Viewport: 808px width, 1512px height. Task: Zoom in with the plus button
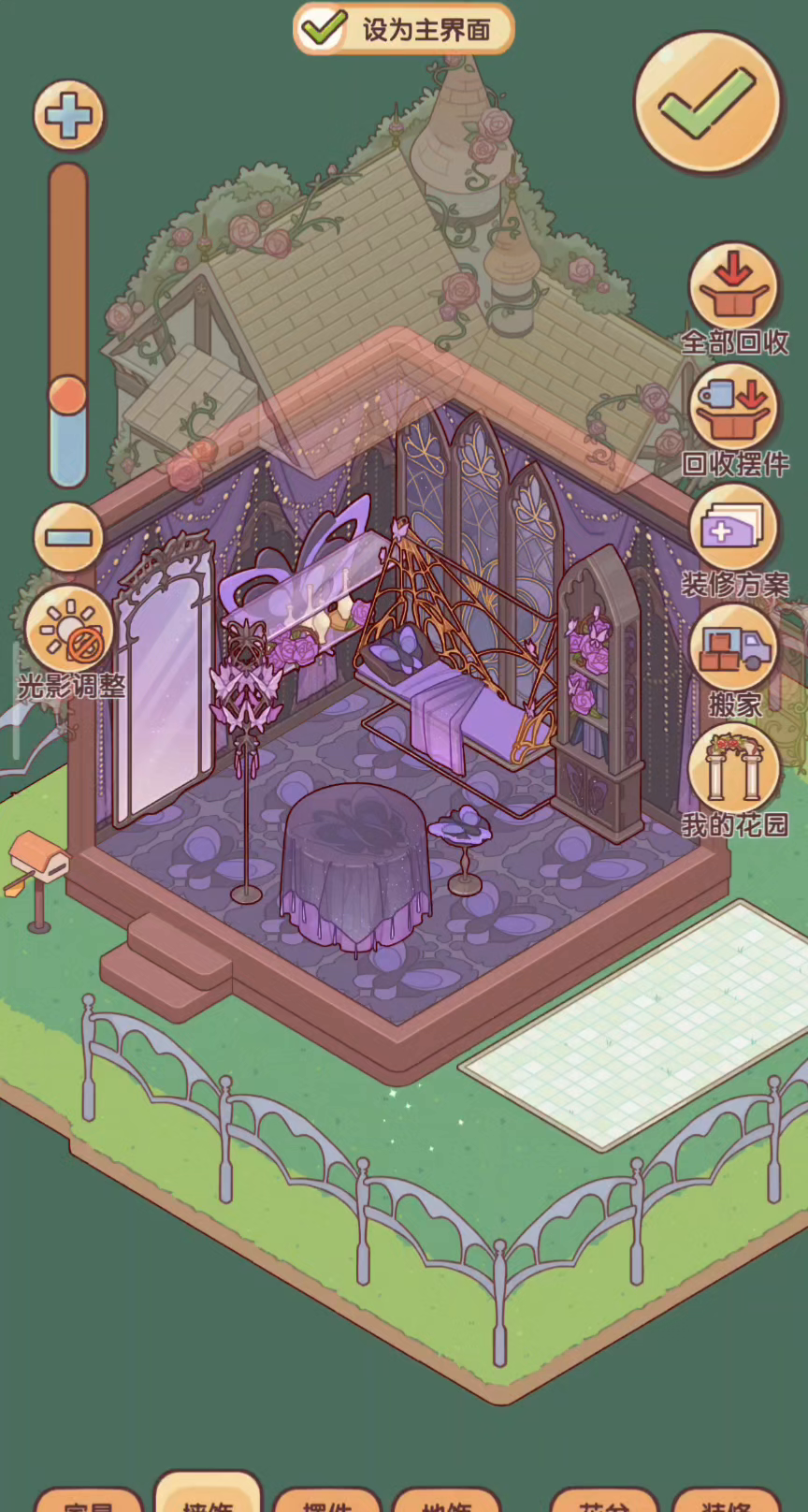pyautogui.click(x=69, y=116)
